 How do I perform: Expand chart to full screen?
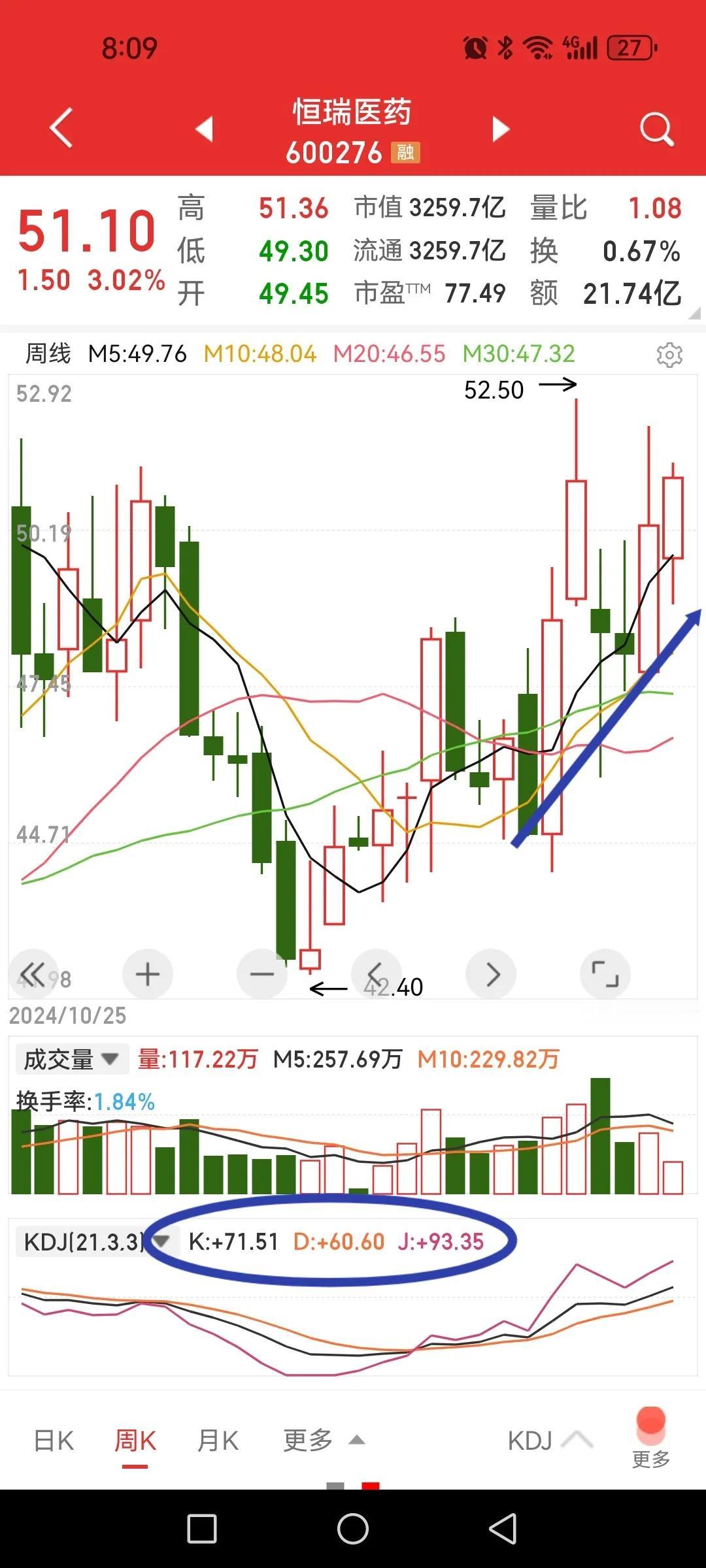click(x=605, y=973)
